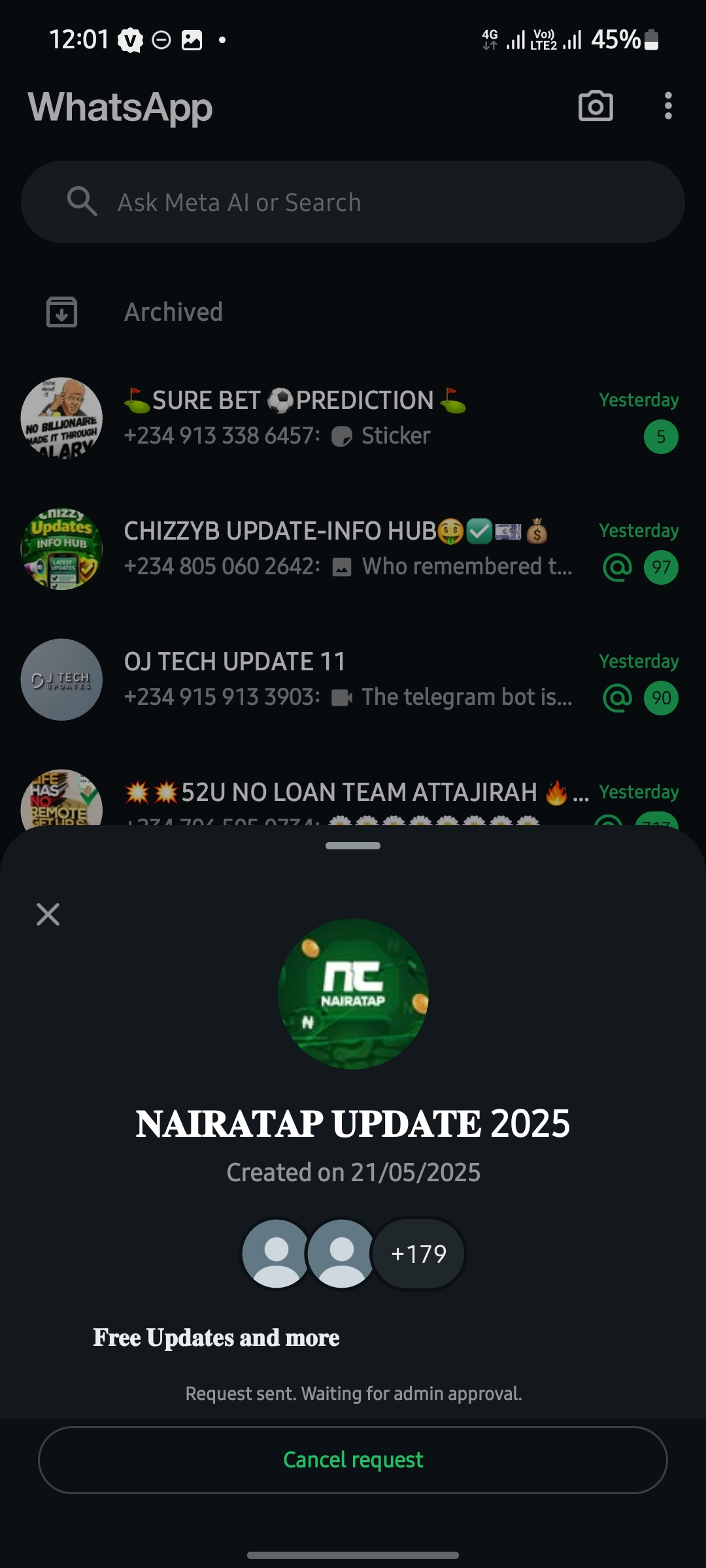This screenshot has height=1568, width=706.
Task: View the +179 group members
Action: (x=418, y=1254)
